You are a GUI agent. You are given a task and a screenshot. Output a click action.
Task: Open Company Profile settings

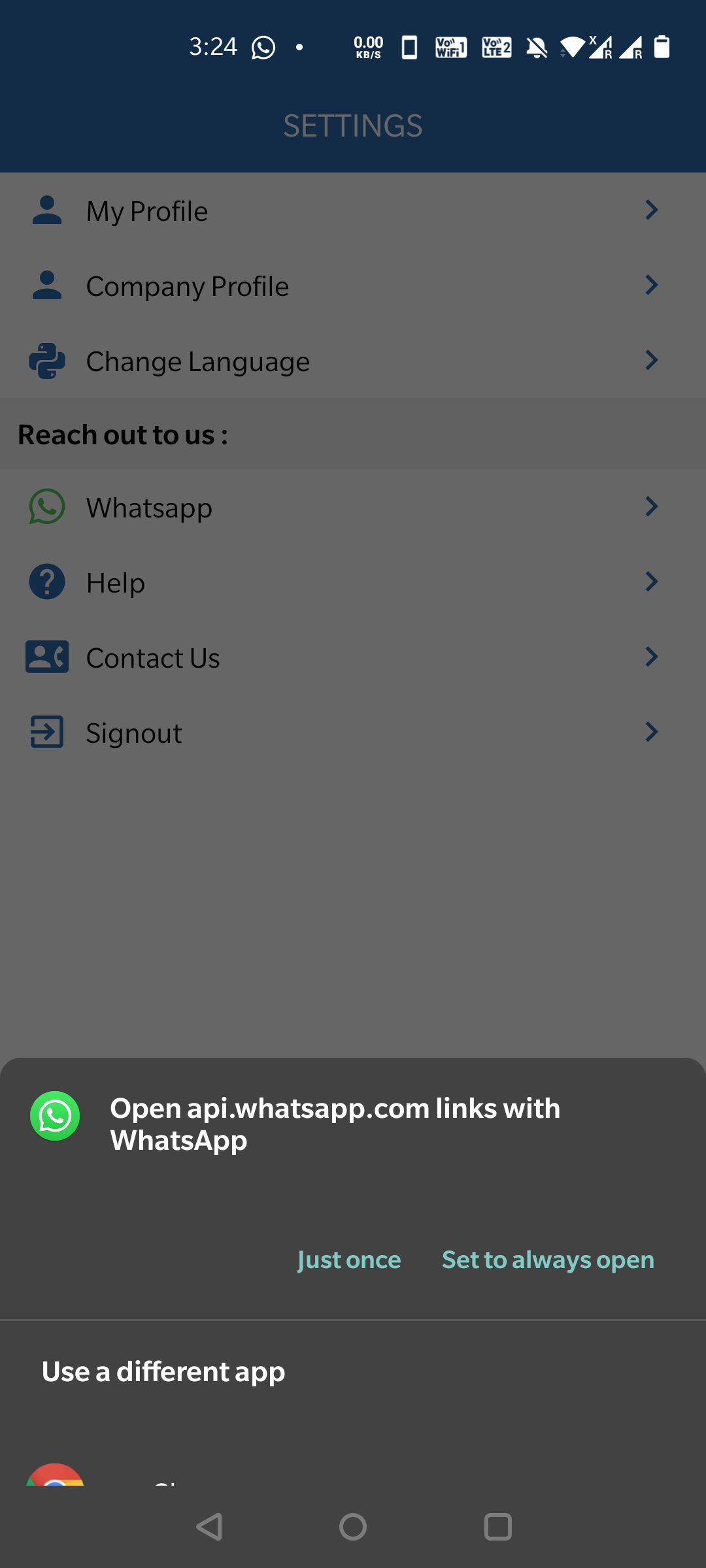pos(353,286)
